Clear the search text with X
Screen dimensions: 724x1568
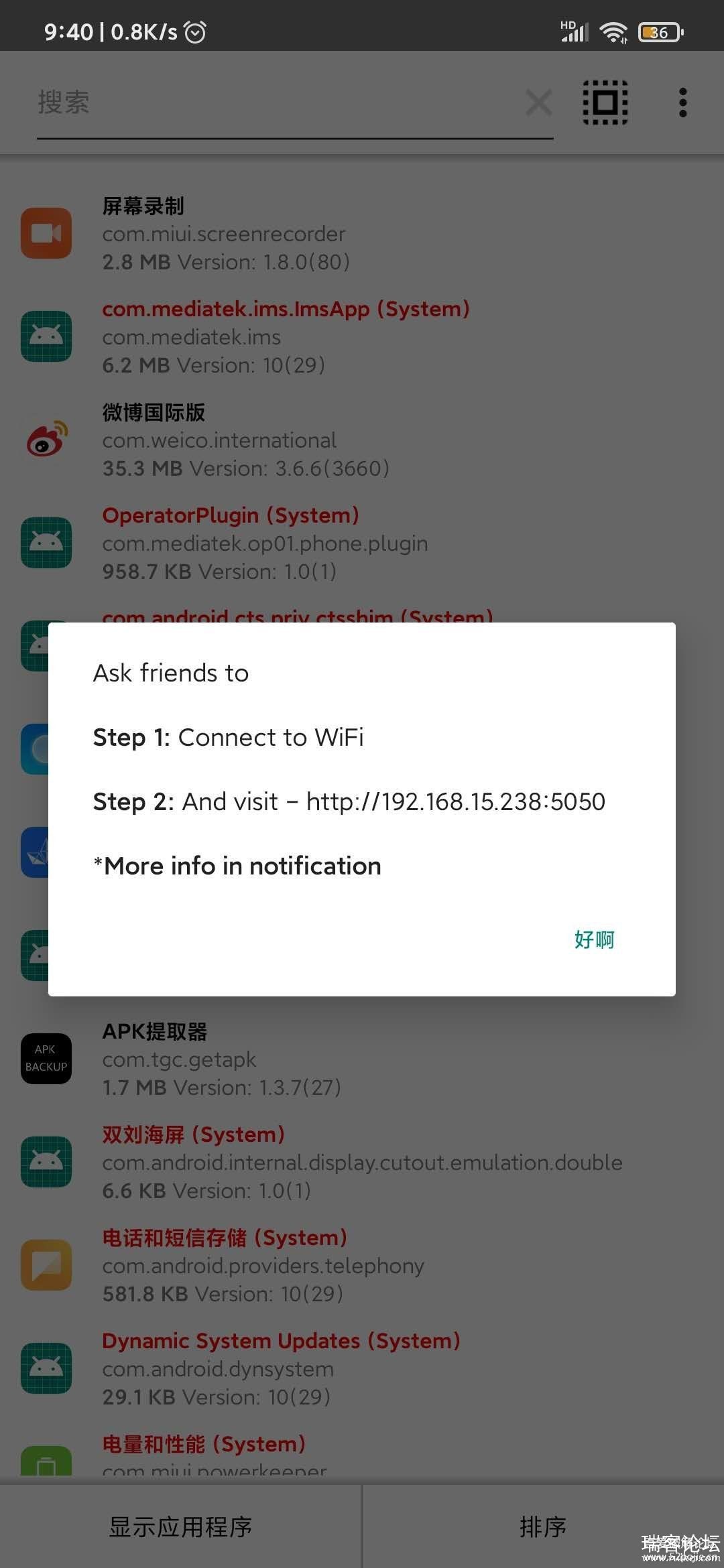pyautogui.click(x=539, y=103)
